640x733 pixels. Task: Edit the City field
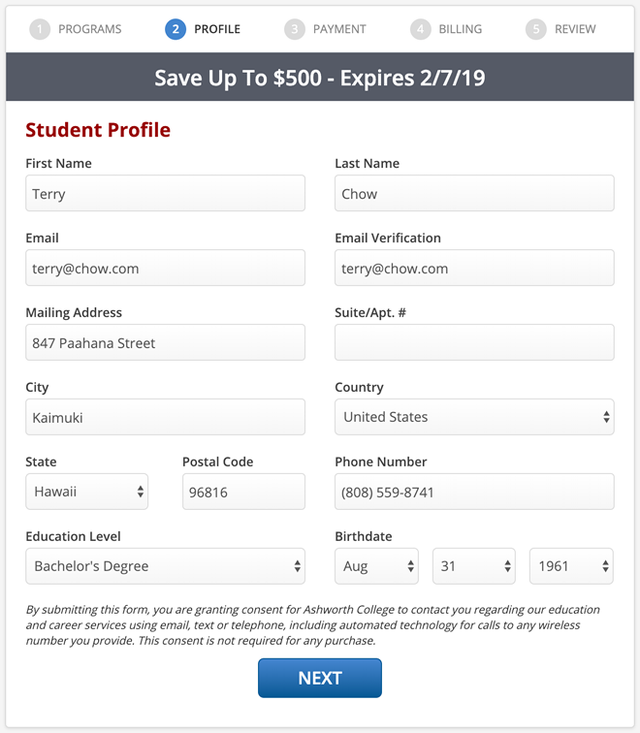coord(165,417)
